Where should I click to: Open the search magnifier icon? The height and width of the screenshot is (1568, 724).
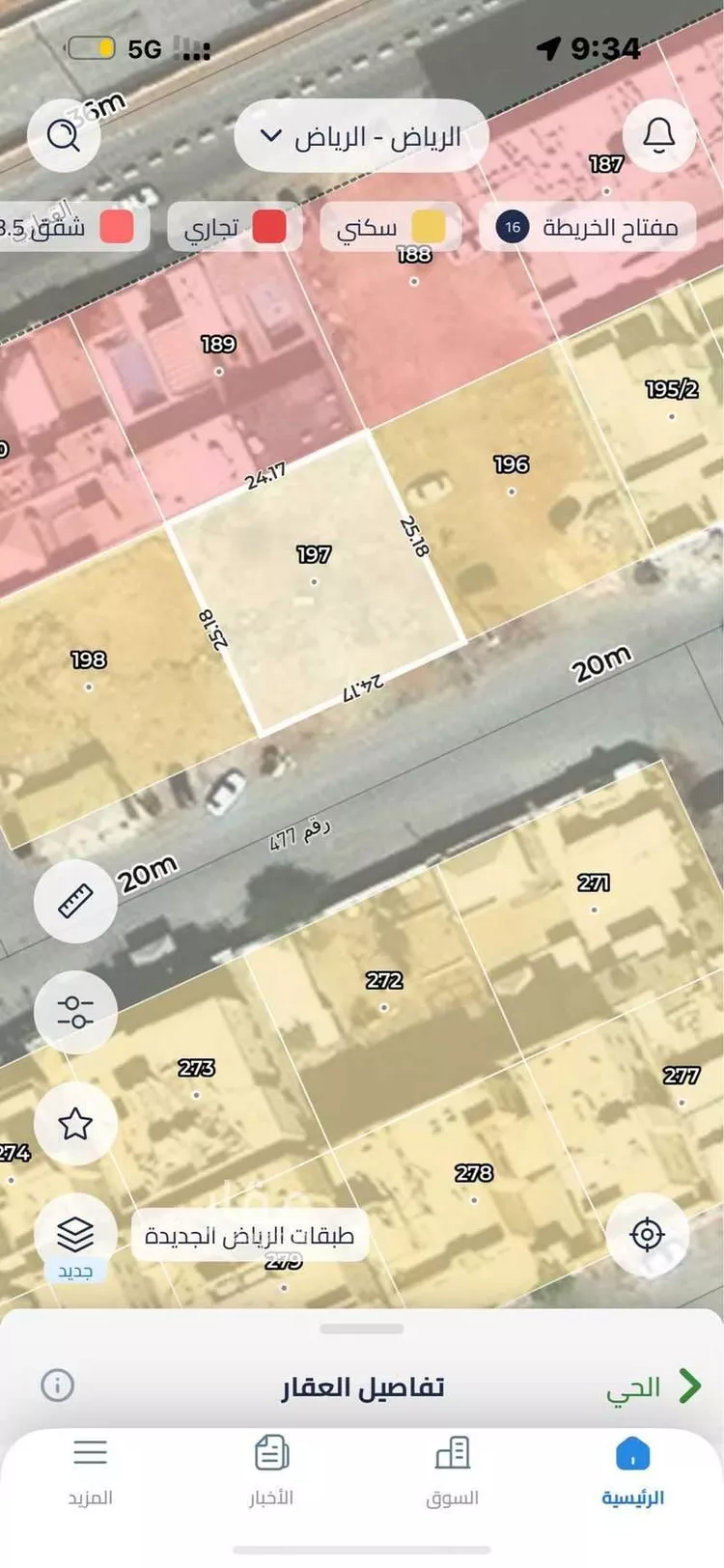pyautogui.click(x=64, y=135)
